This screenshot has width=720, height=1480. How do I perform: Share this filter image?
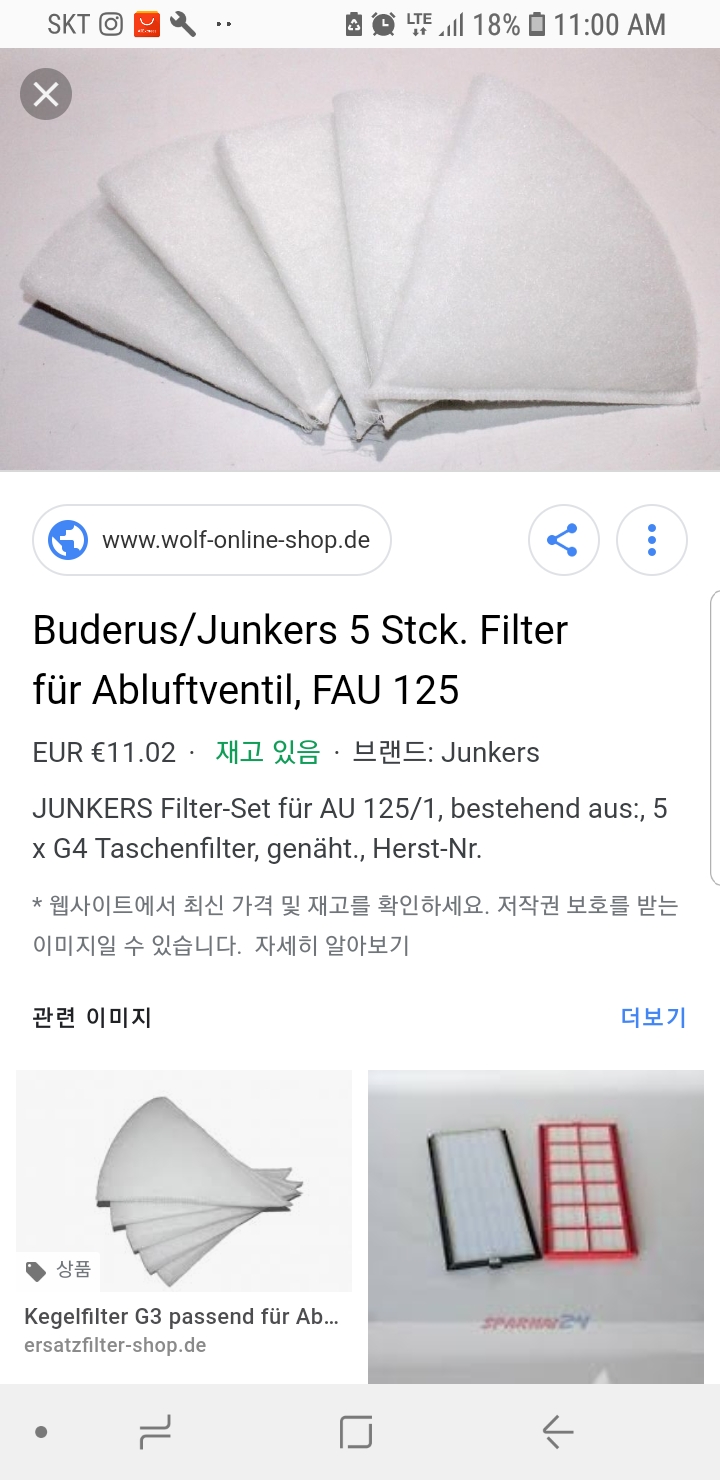point(563,541)
